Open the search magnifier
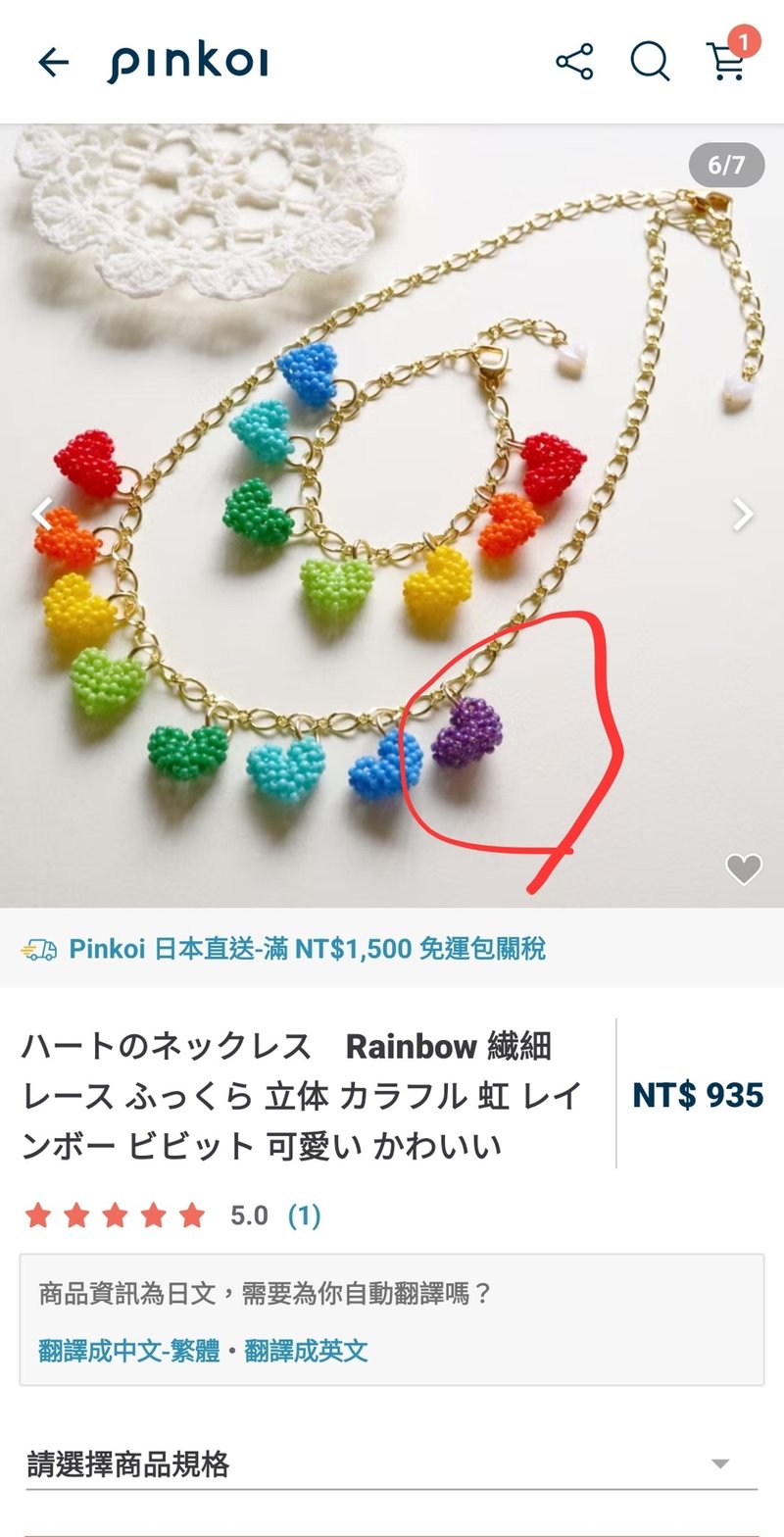Viewport: 784px width, 1537px height. [x=650, y=62]
